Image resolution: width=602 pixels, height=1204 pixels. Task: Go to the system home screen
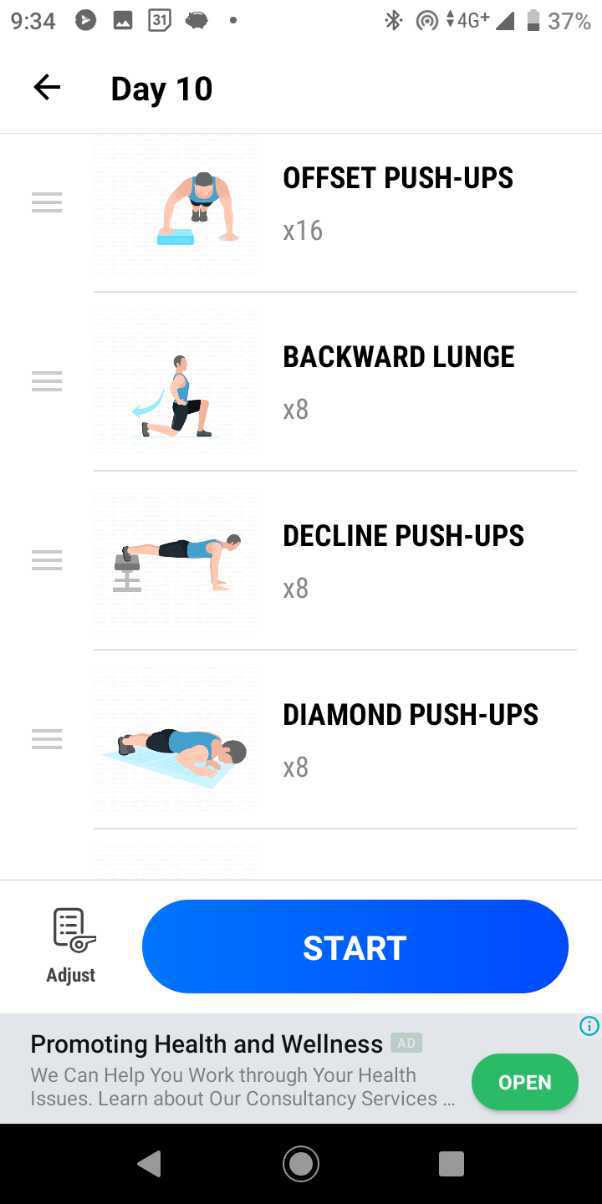[300, 1163]
